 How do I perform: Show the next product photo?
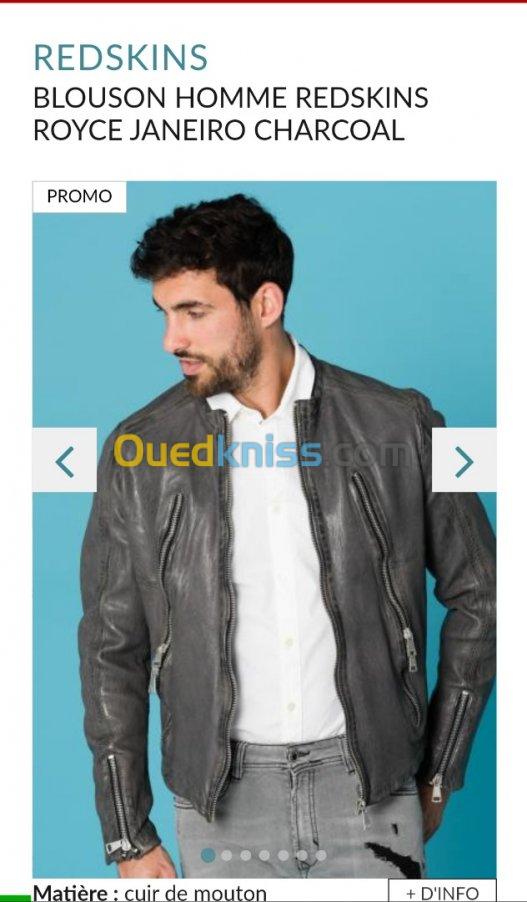click(464, 460)
